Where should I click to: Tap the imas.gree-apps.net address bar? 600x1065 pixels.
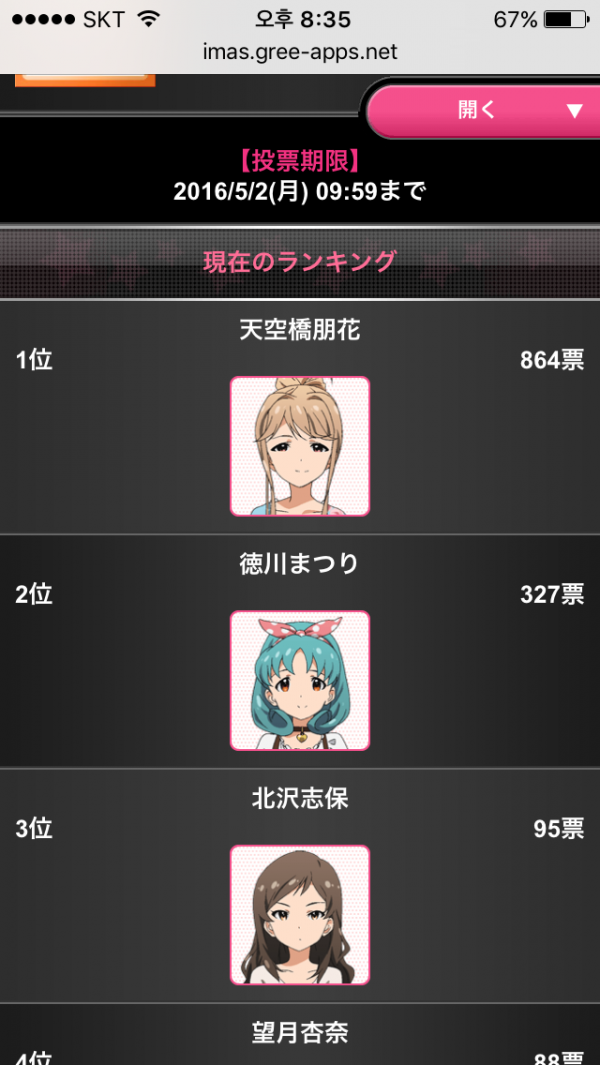coord(300,51)
